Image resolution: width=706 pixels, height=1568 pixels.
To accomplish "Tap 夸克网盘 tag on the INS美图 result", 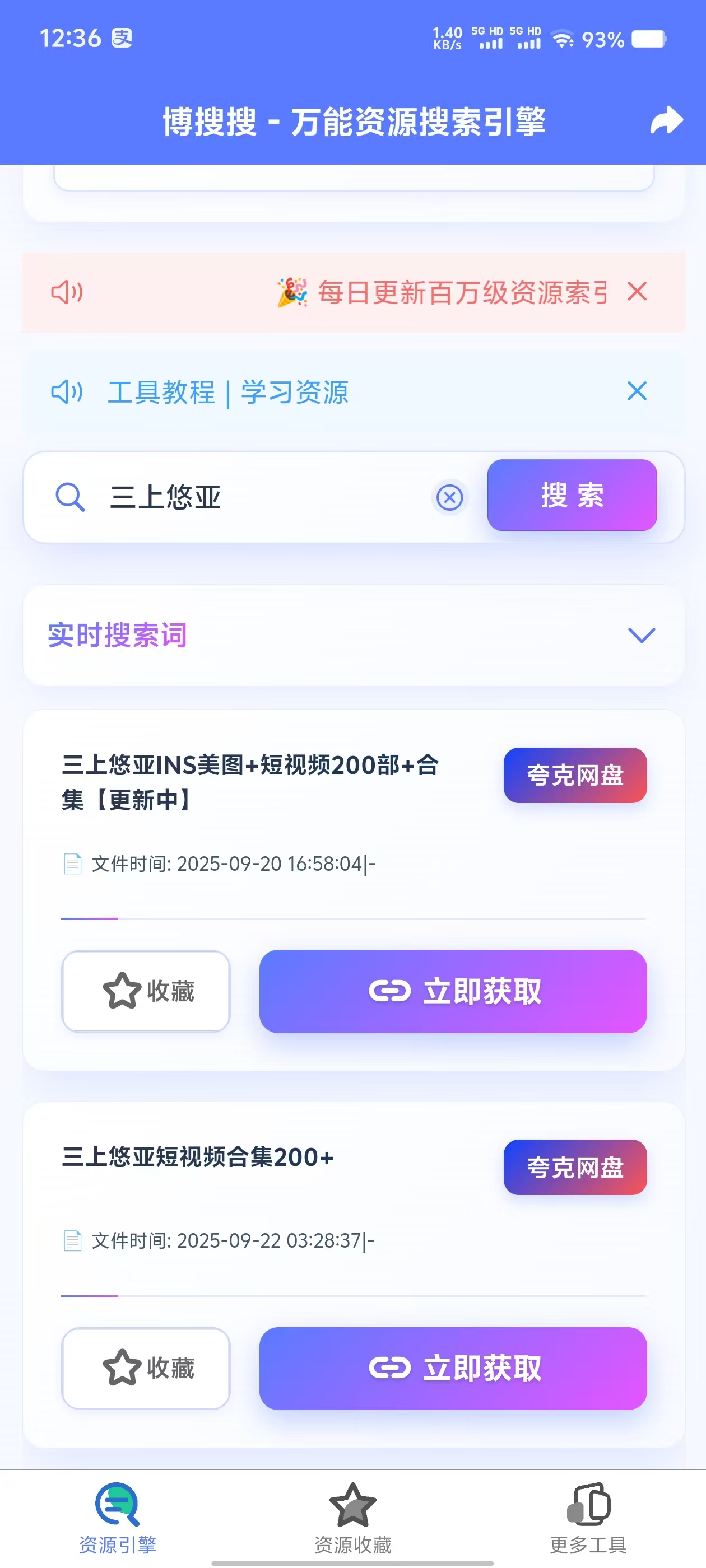I will point(574,775).
